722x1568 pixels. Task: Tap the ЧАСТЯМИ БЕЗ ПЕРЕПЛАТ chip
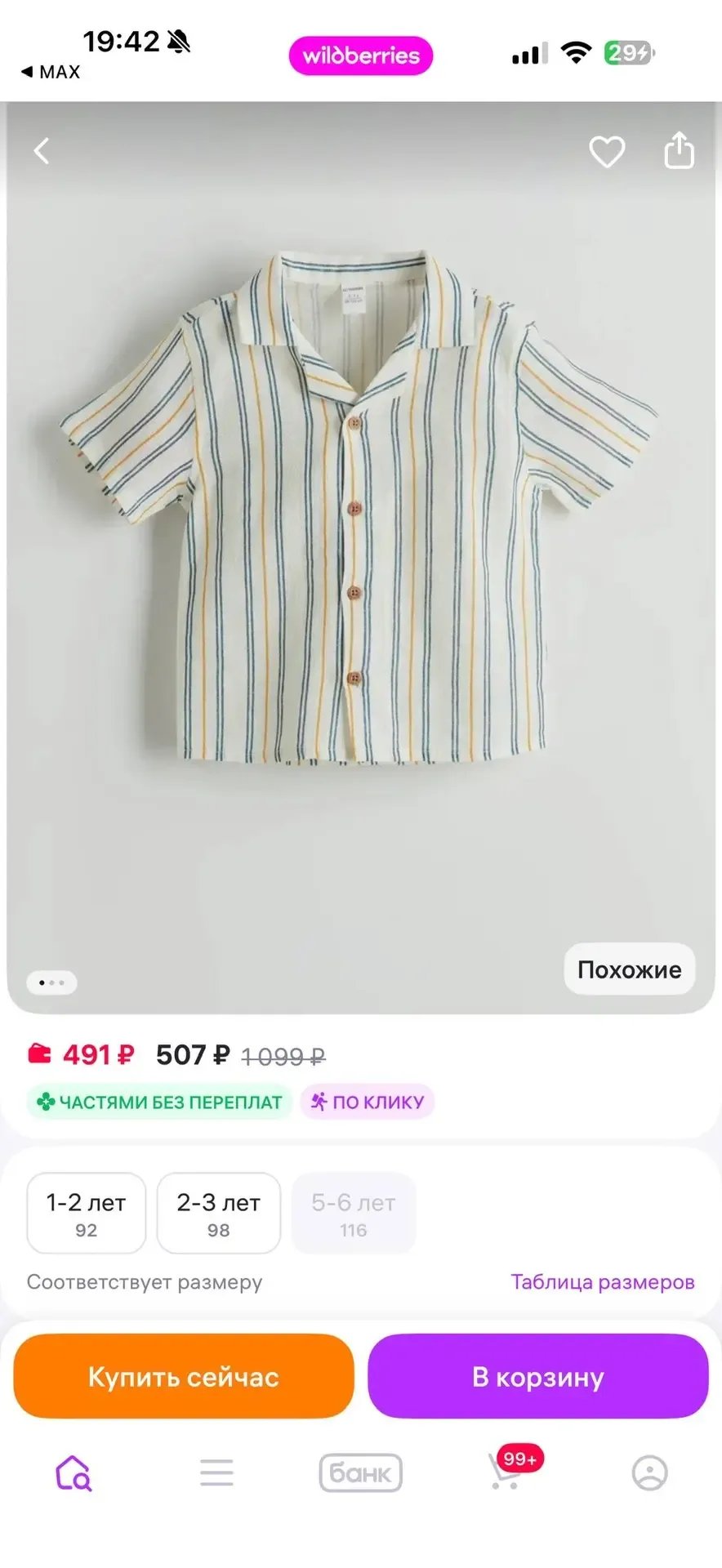(159, 1102)
